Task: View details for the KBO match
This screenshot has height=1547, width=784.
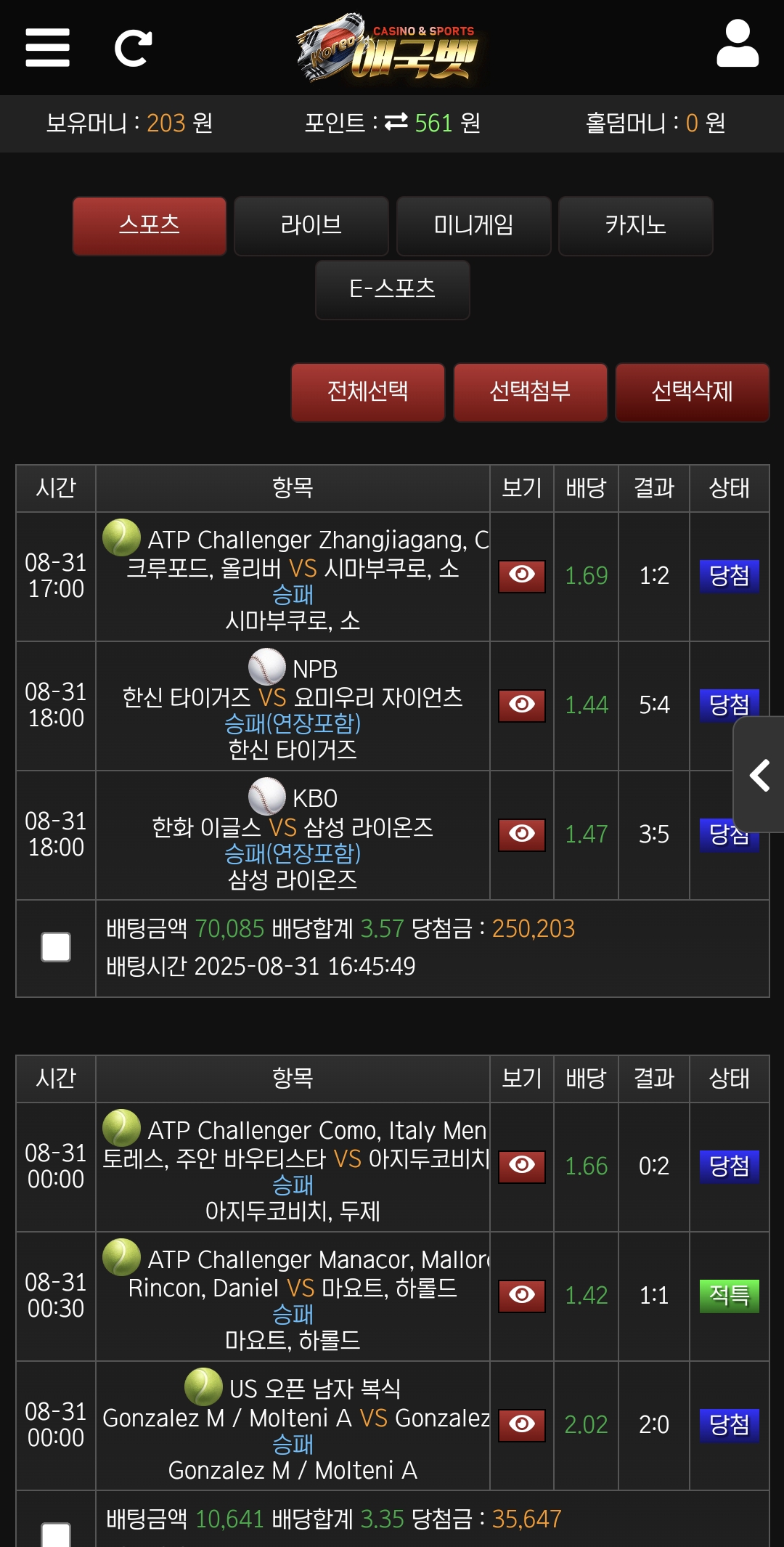Action: pyautogui.click(x=522, y=835)
